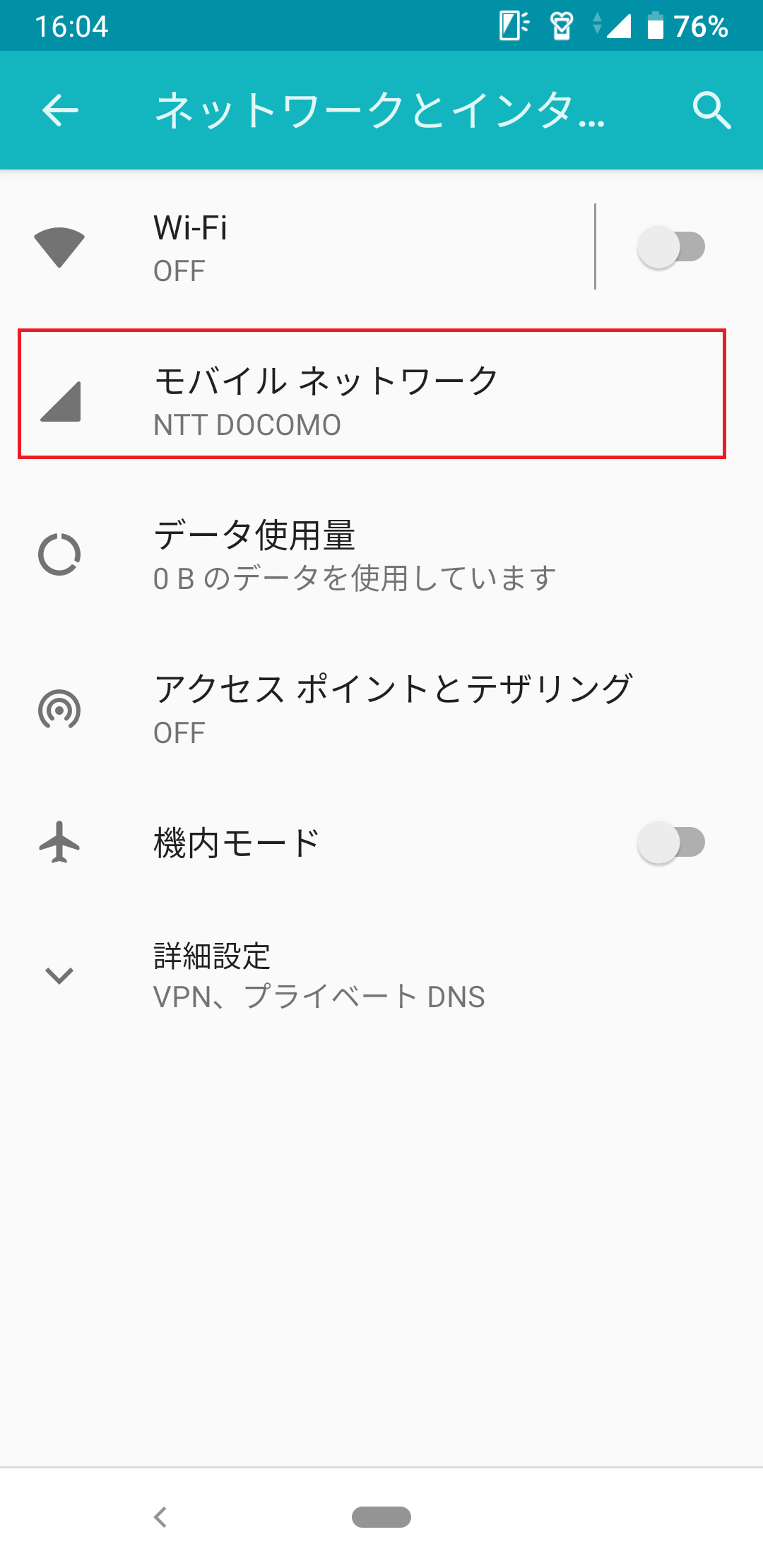Open the Wi-Fi settings row
The height and width of the screenshot is (1568, 763).
click(x=297, y=247)
